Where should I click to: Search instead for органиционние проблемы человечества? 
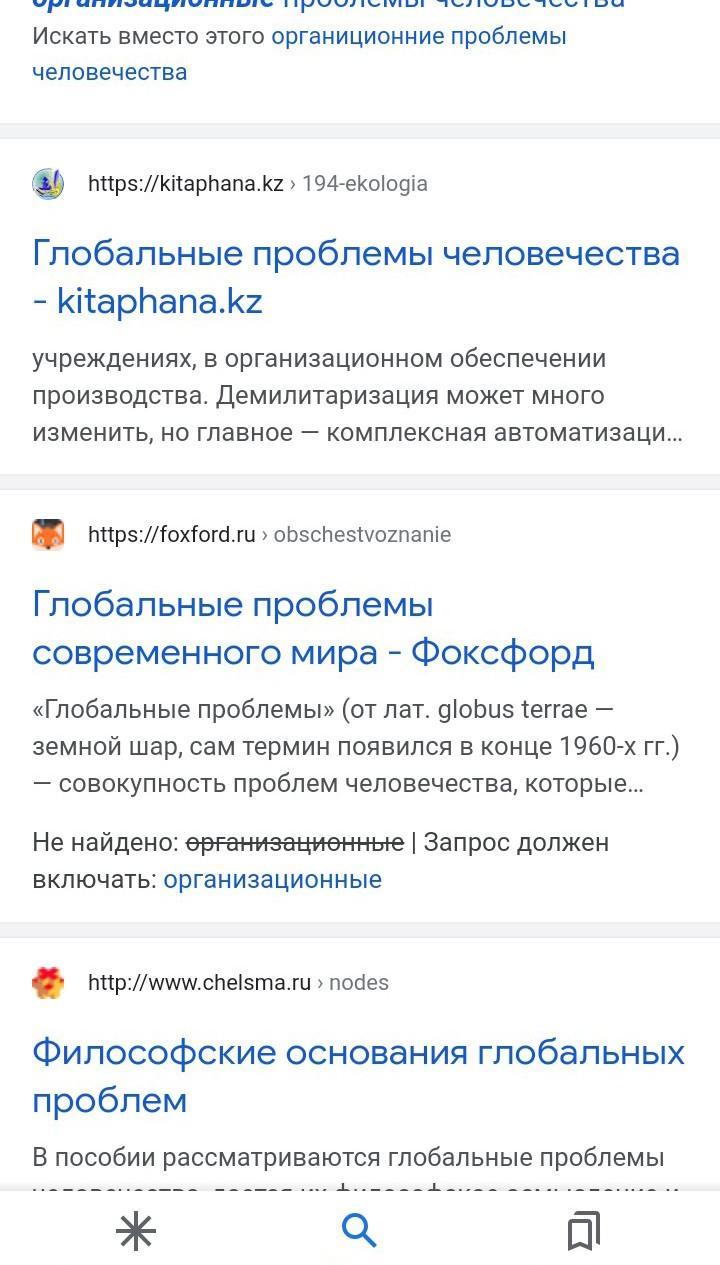(x=299, y=54)
